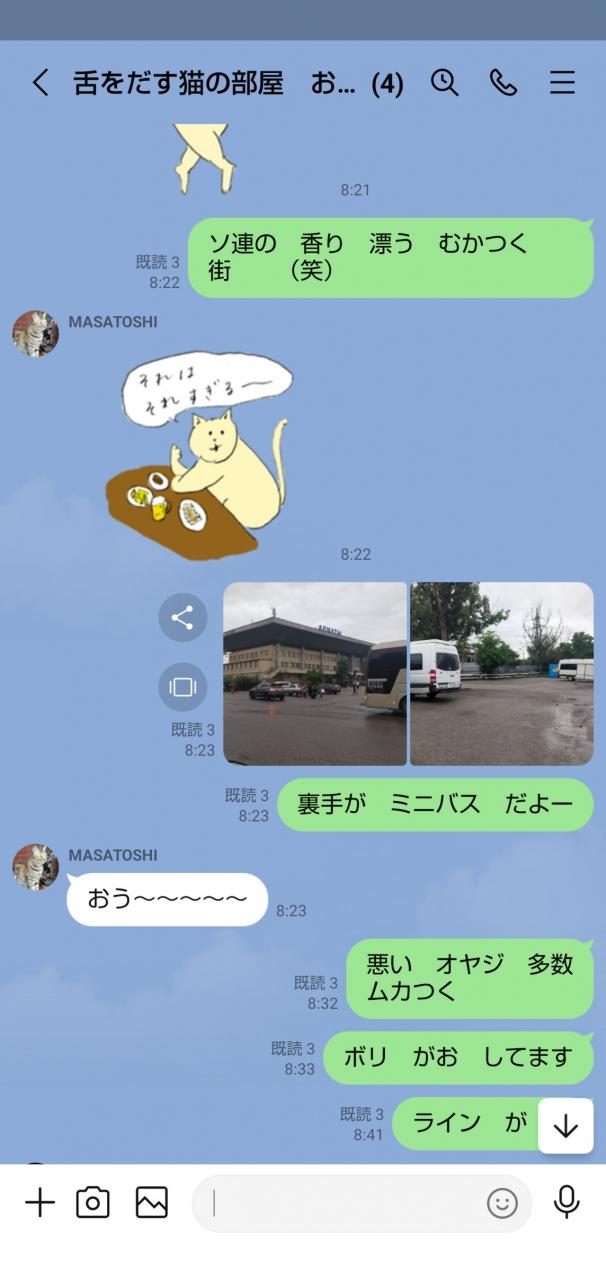Open the emoji and sticker picker
The image size is (606, 1280).
[502, 1203]
